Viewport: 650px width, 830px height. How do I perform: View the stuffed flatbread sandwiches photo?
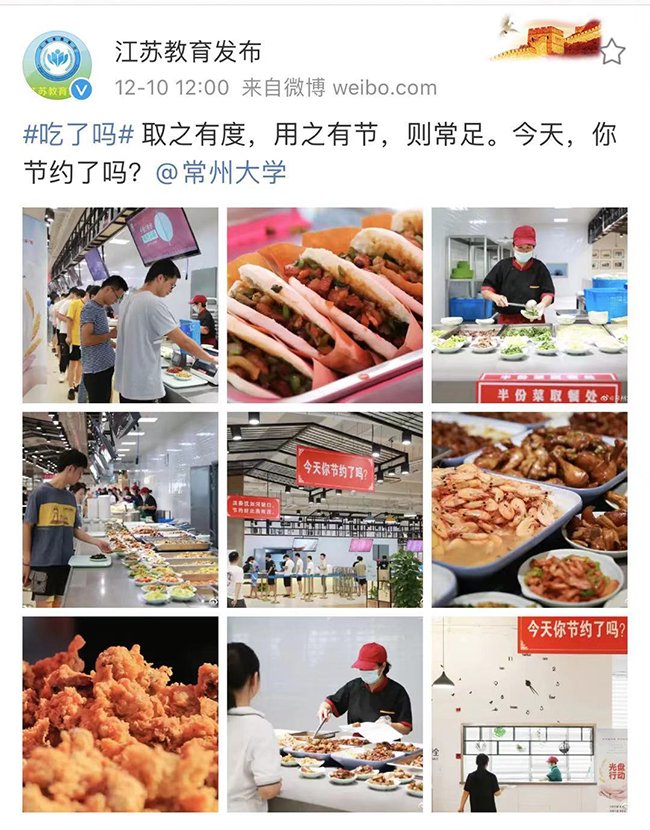pyautogui.click(x=324, y=305)
